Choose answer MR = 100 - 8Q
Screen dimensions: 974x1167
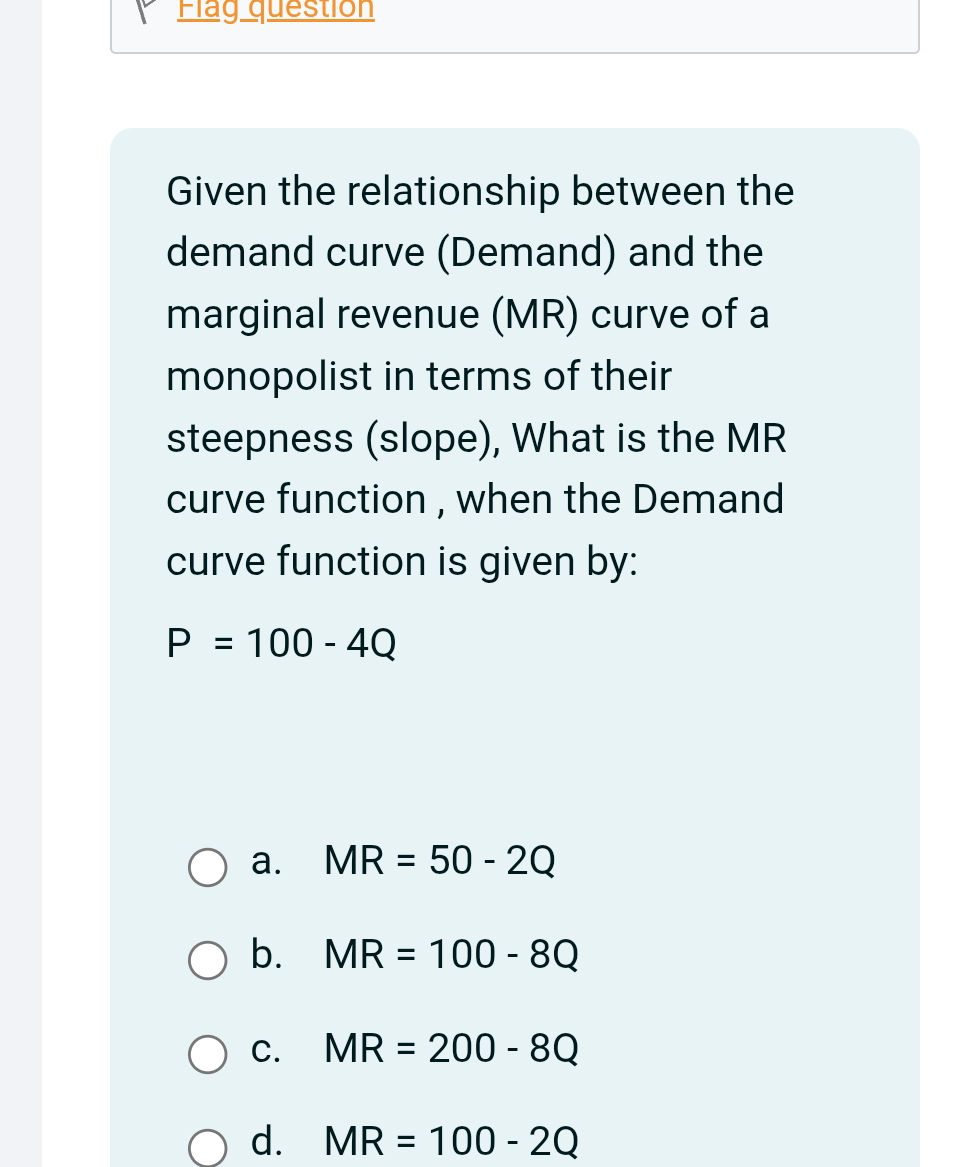[x=451, y=955]
